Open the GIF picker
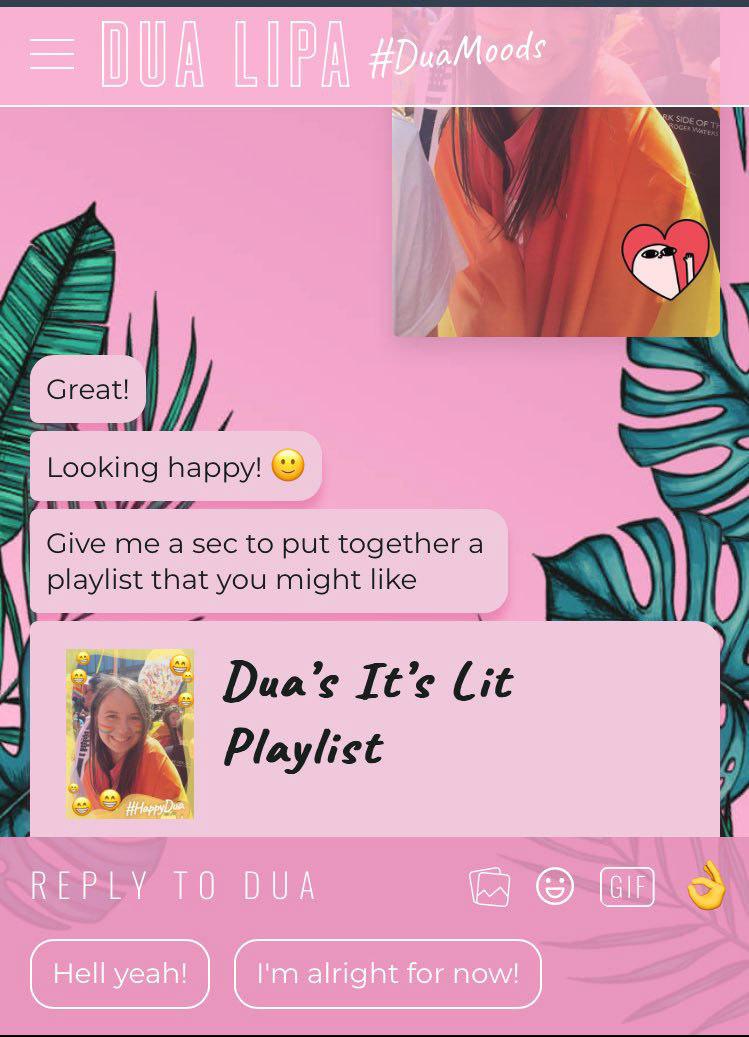The image size is (749, 1037). point(627,887)
